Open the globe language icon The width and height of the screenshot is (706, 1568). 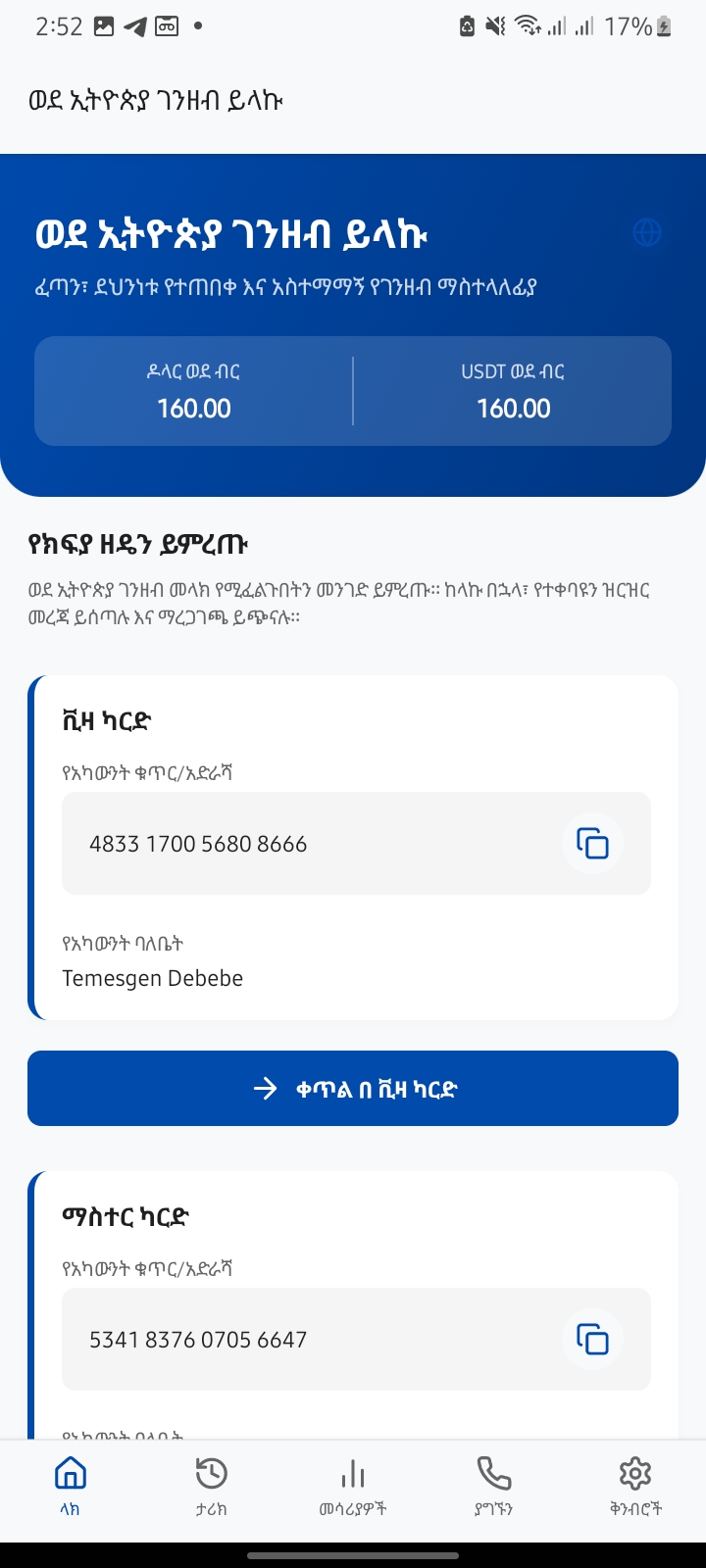[x=646, y=232]
